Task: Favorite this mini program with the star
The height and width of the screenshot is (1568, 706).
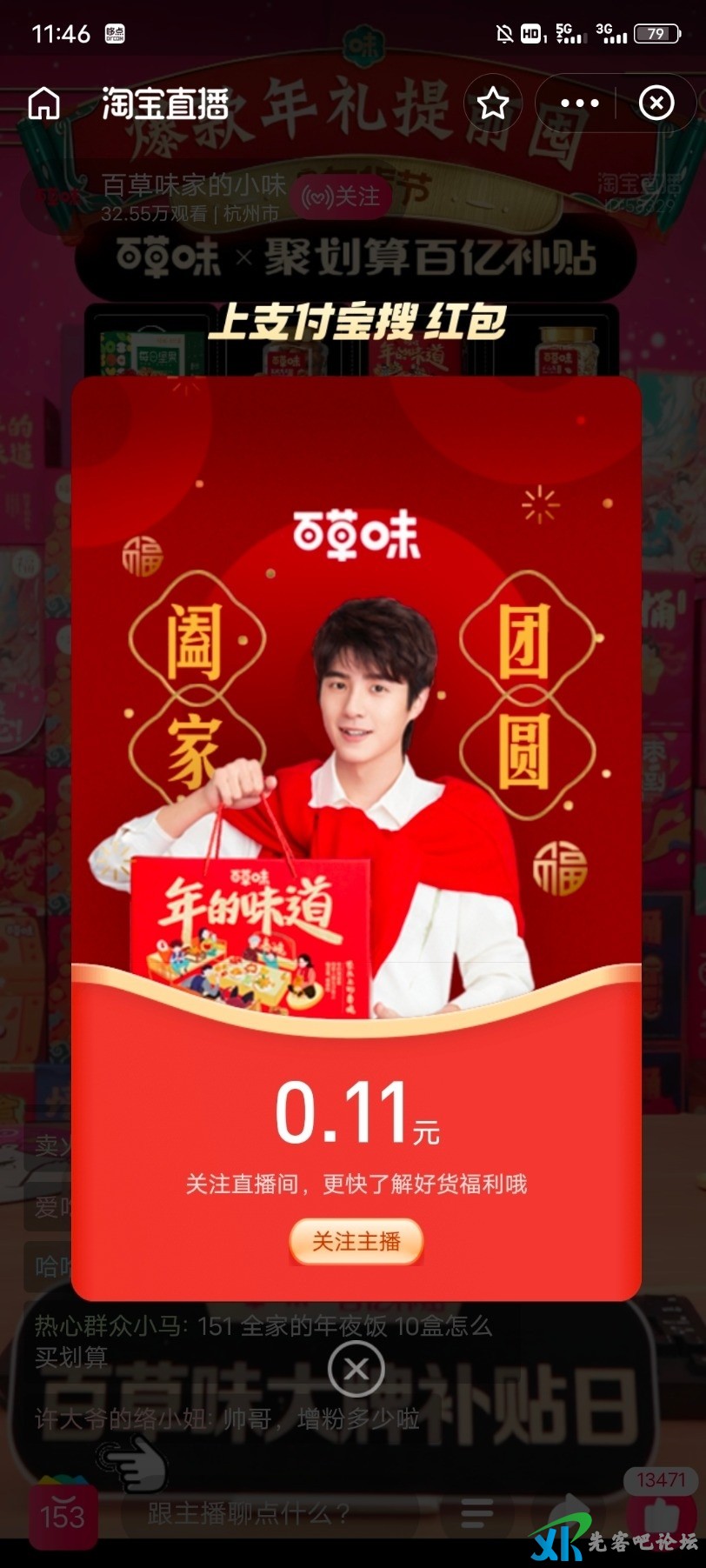Action: (x=492, y=103)
